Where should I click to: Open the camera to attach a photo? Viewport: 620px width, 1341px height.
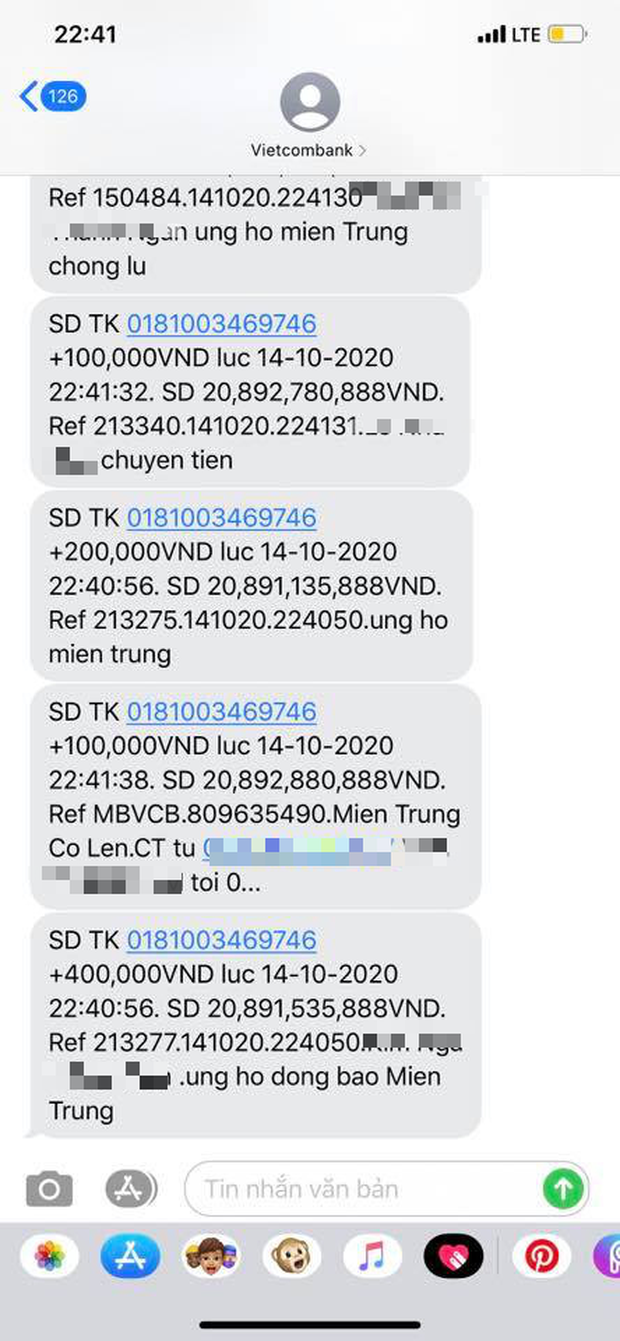(49, 1189)
